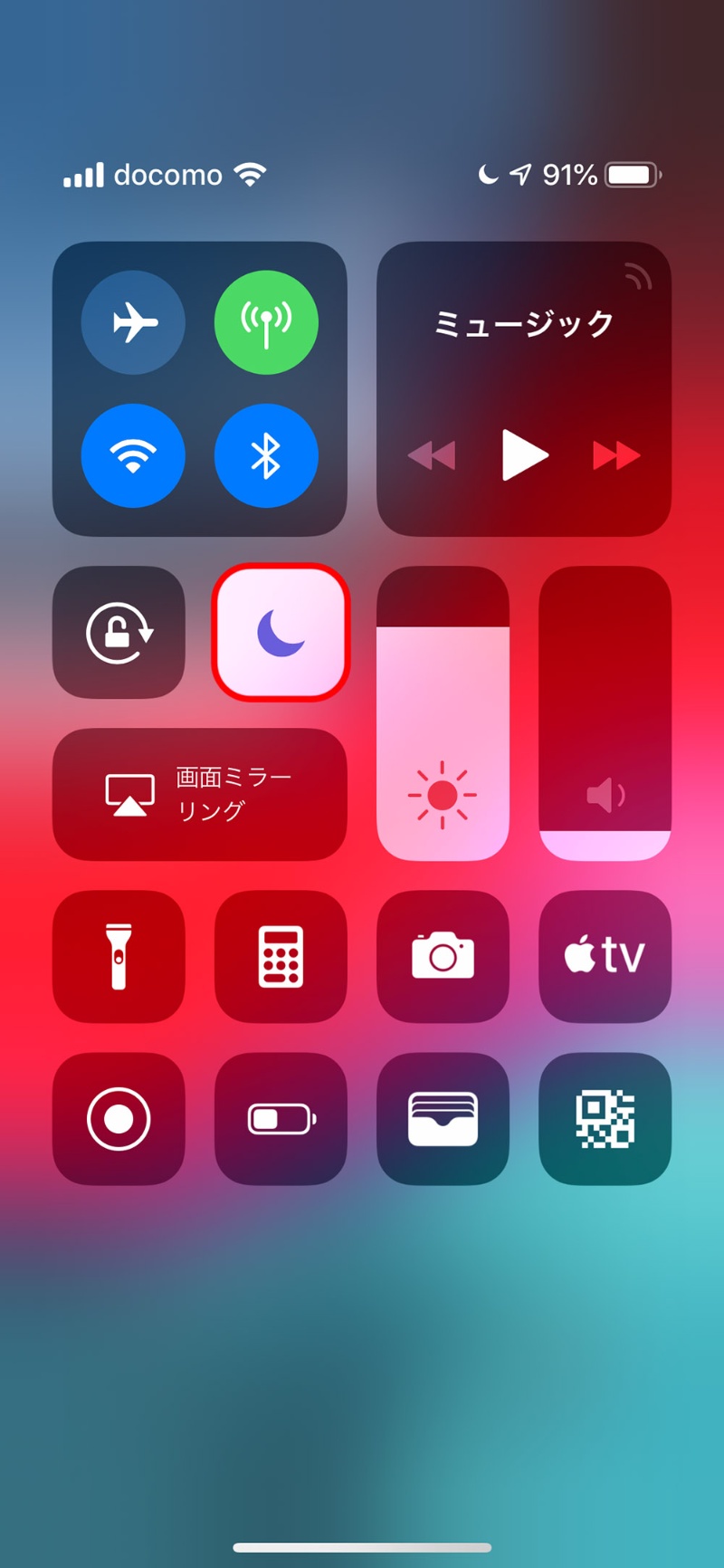This screenshot has width=724, height=1568.
Task: Toggle Low Power Mode
Action: coord(281,1118)
